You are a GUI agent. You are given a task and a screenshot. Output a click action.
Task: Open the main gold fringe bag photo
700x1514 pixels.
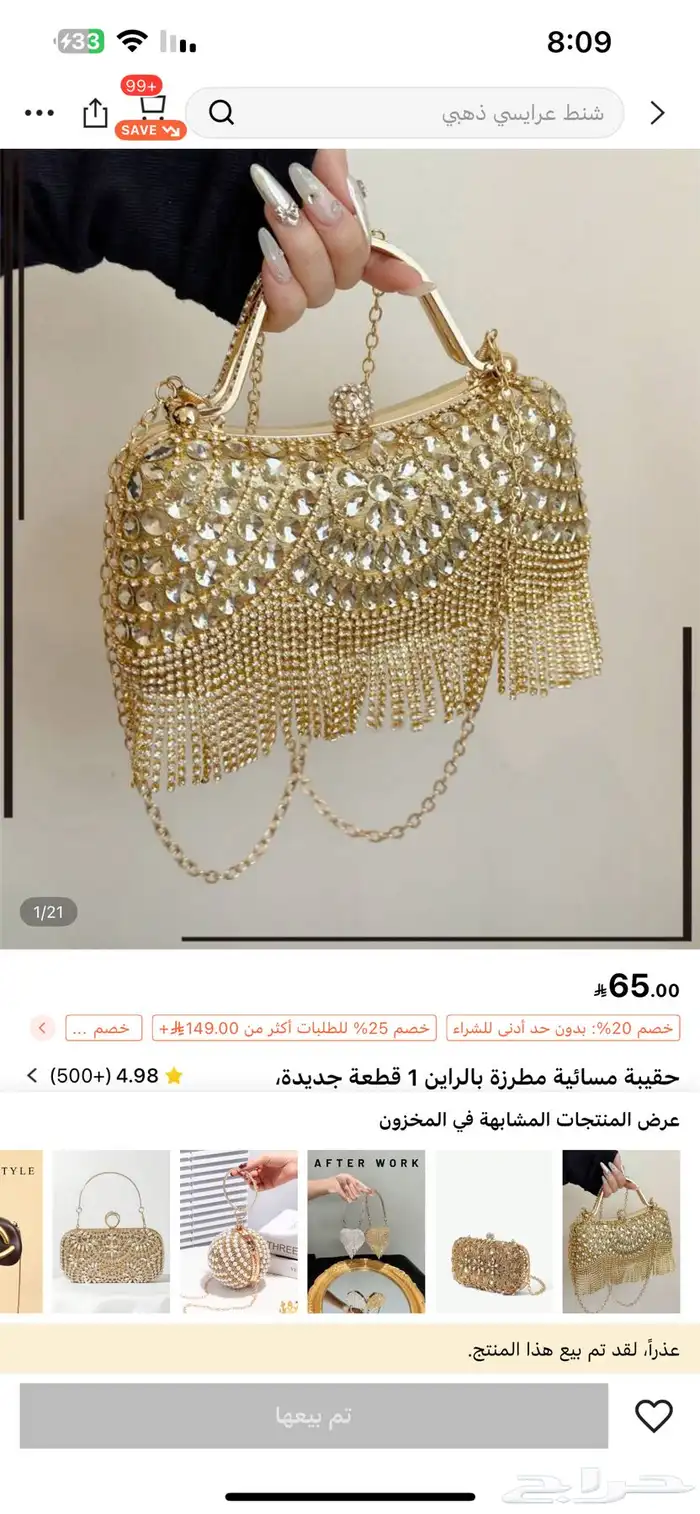click(x=350, y=548)
